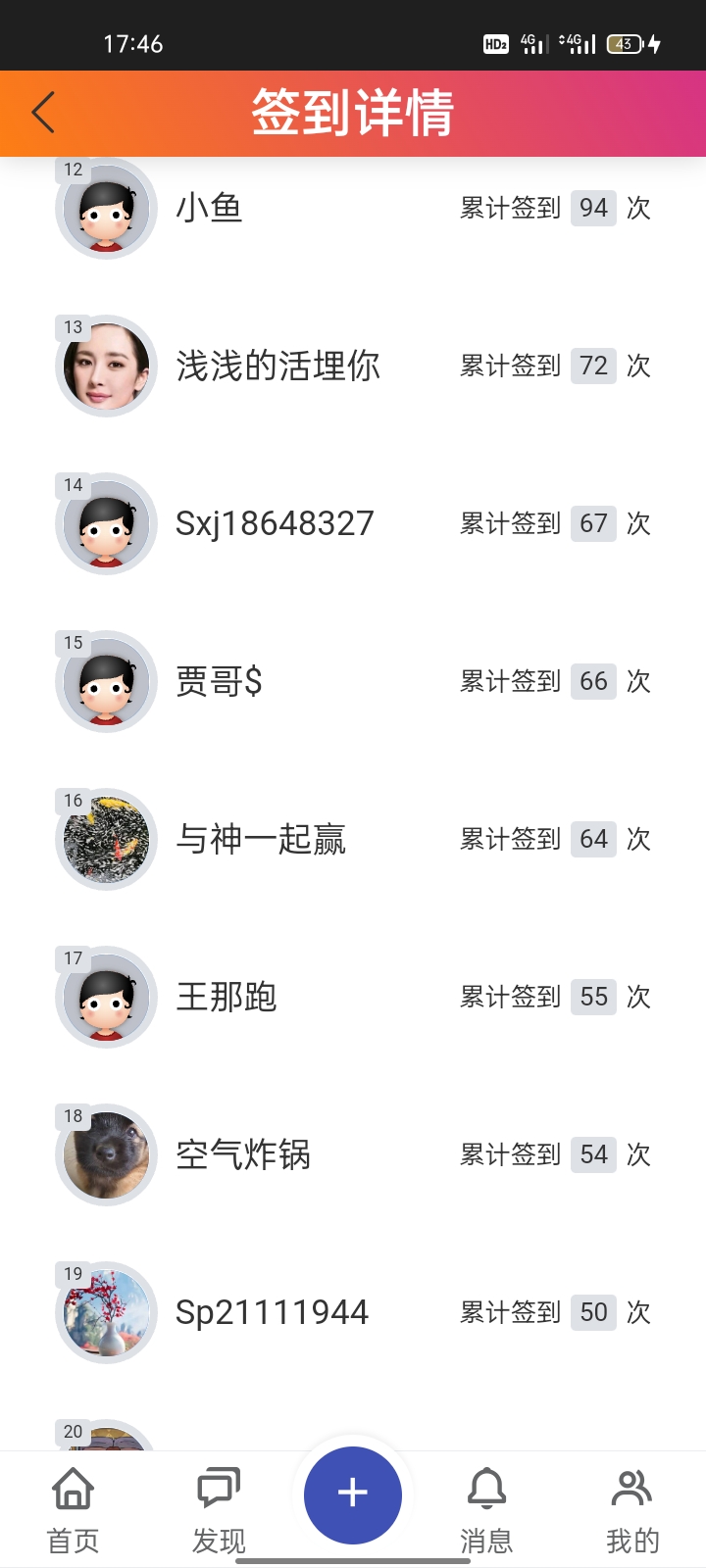Open the row for 空气炸锅
The width and height of the screenshot is (706, 1568).
pos(353,1155)
